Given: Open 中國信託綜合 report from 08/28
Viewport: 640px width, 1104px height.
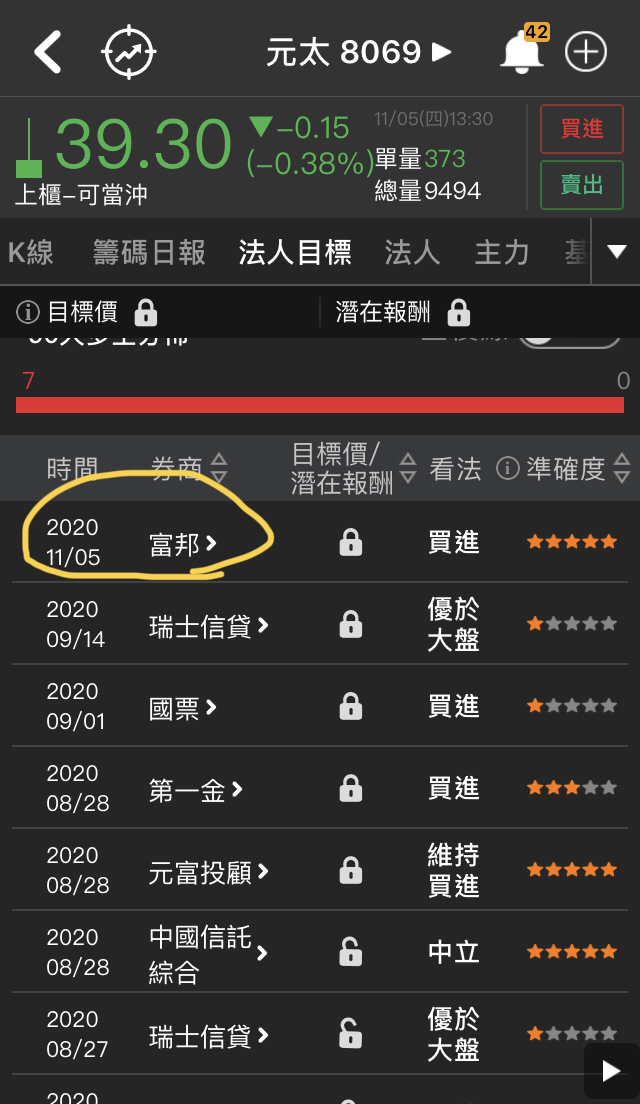Looking at the screenshot, I should (x=208, y=954).
